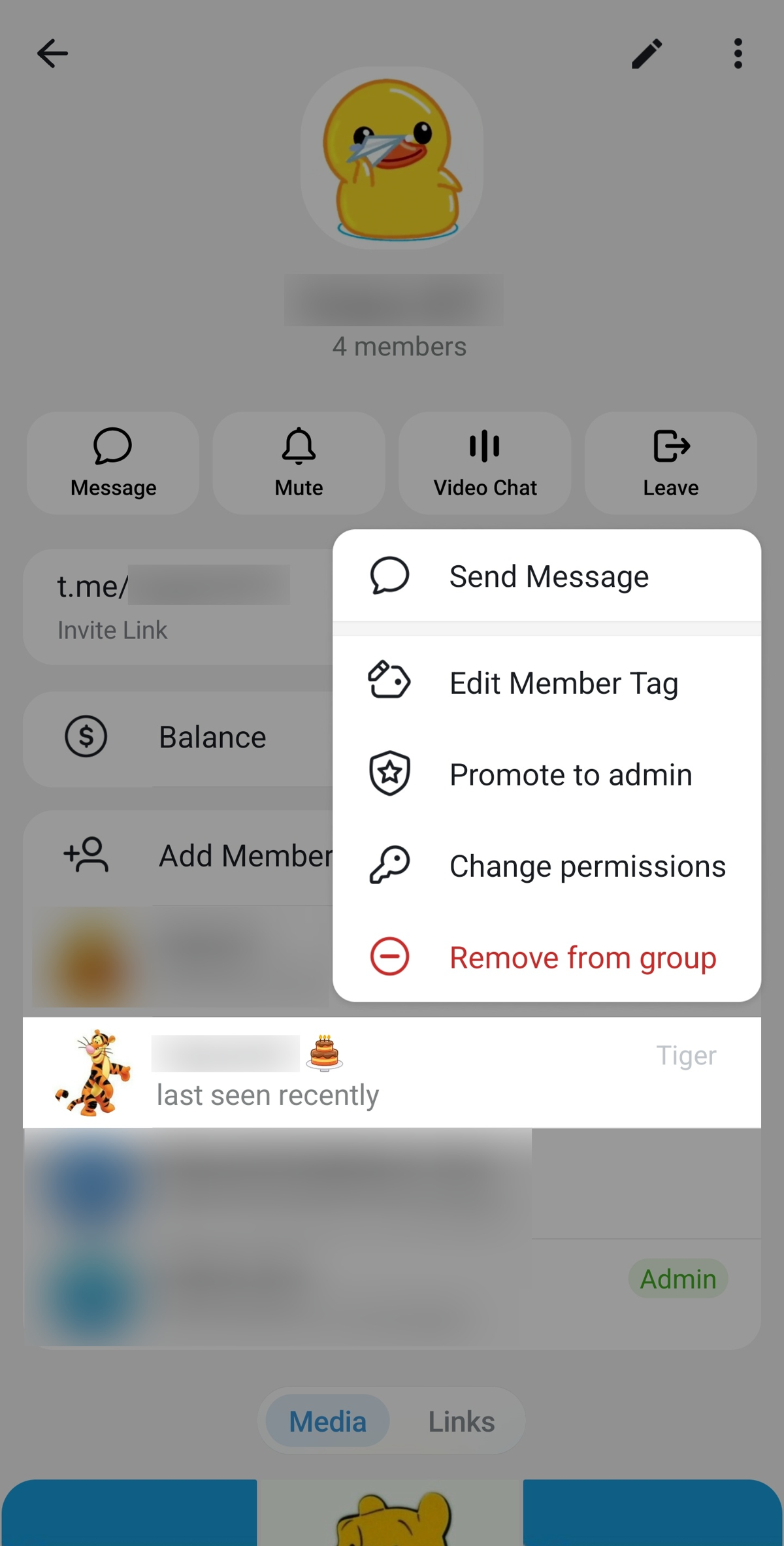Choose Edit Member Tag option
The height and width of the screenshot is (1546, 784).
546,683
